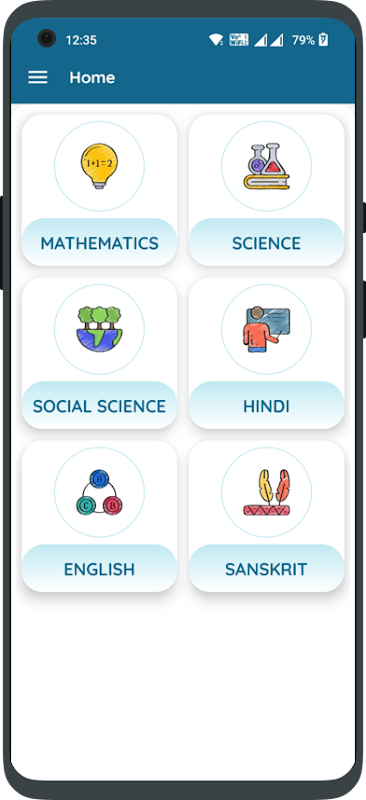This screenshot has height=800, width=366.
Task: Choose the Hindi subject card
Action: [266, 353]
